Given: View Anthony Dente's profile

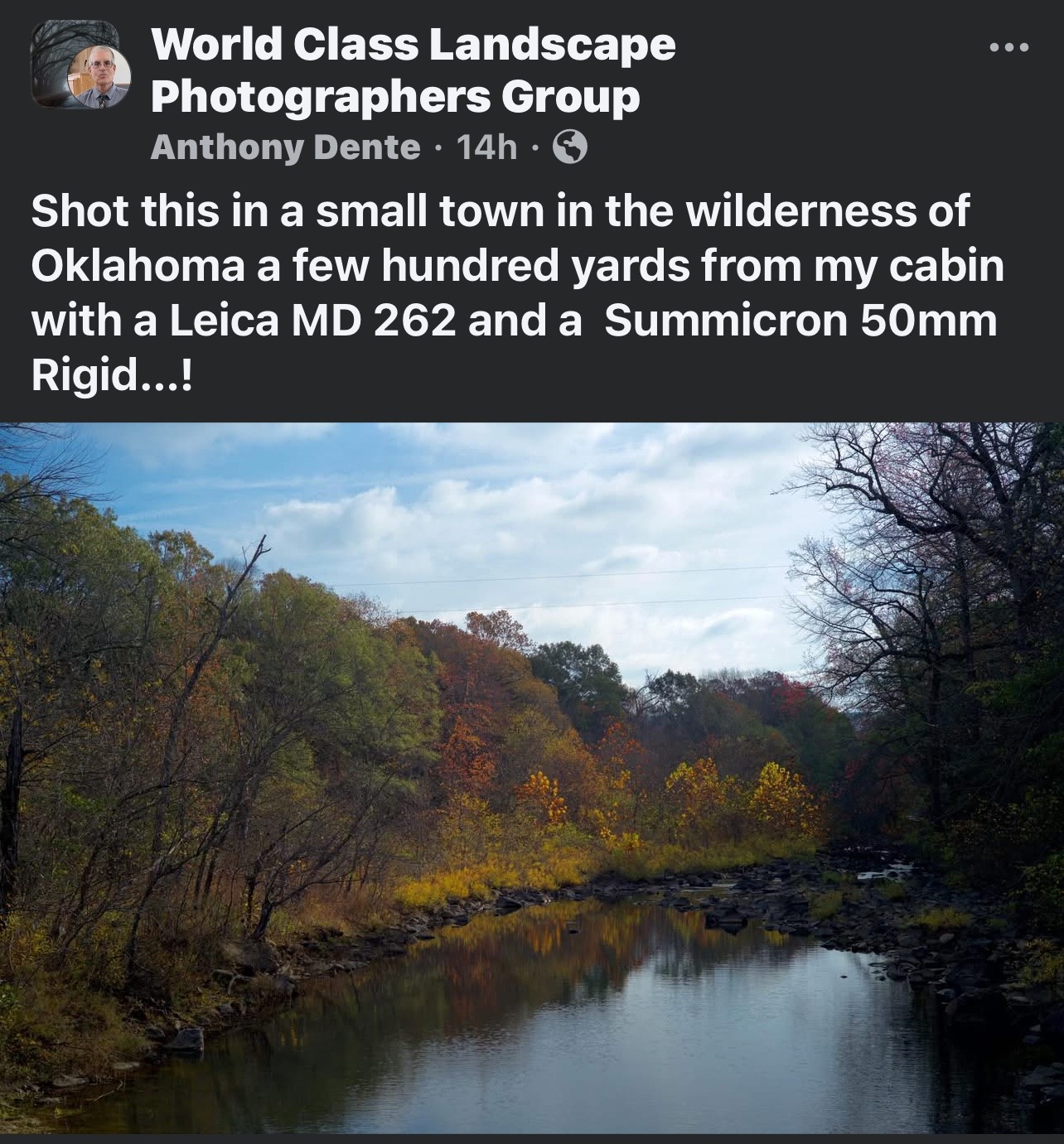Looking at the screenshot, I should coord(285,147).
